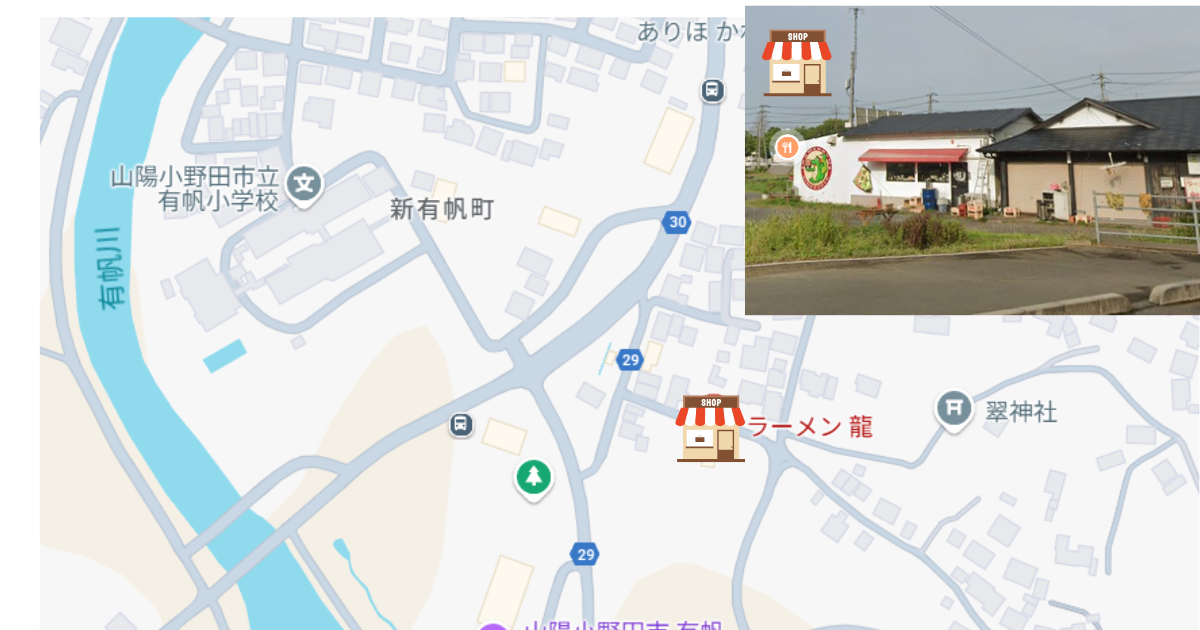Tap the 有帆小学校 school marker
Viewport: 1200px width, 630px height.
click(x=305, y=184)
